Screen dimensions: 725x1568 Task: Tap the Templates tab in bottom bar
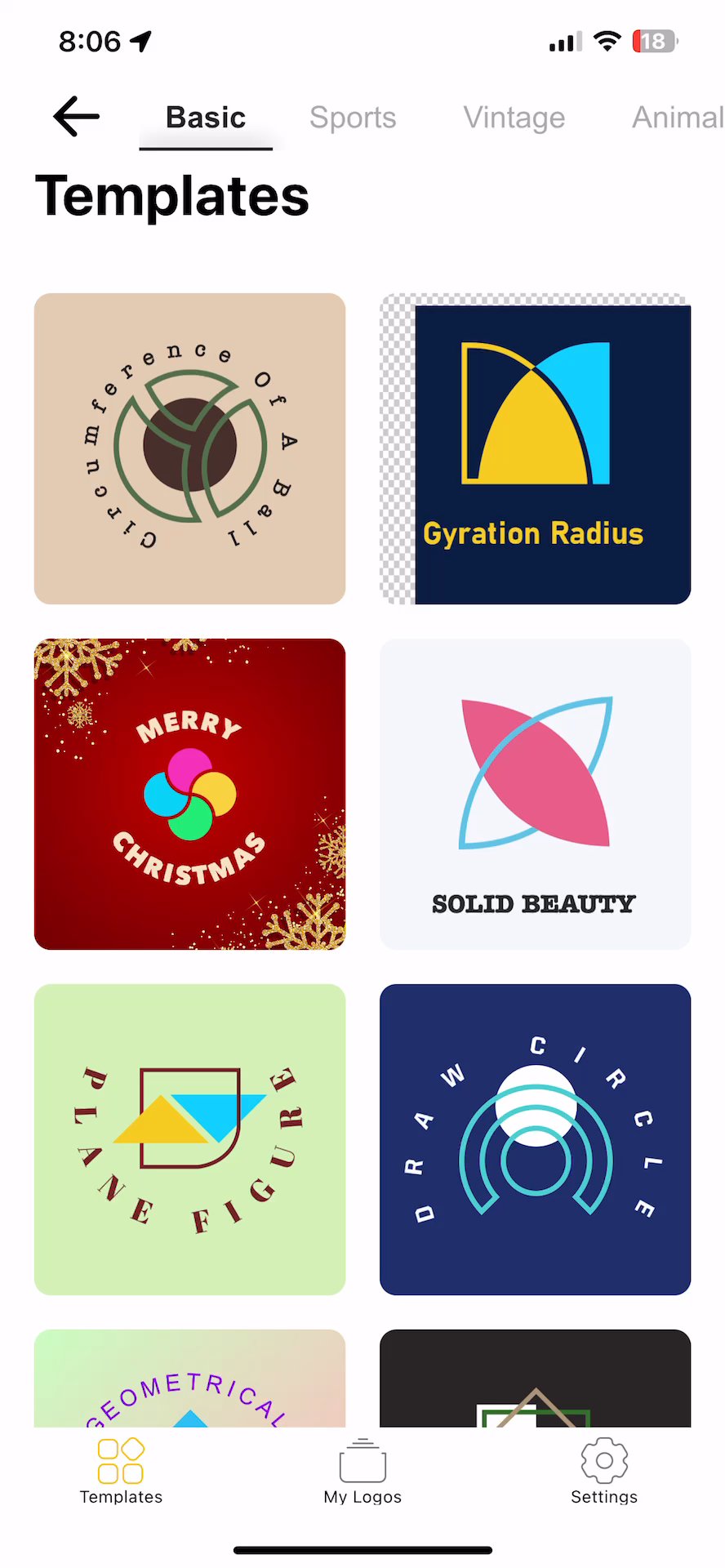coord(121,1471)
